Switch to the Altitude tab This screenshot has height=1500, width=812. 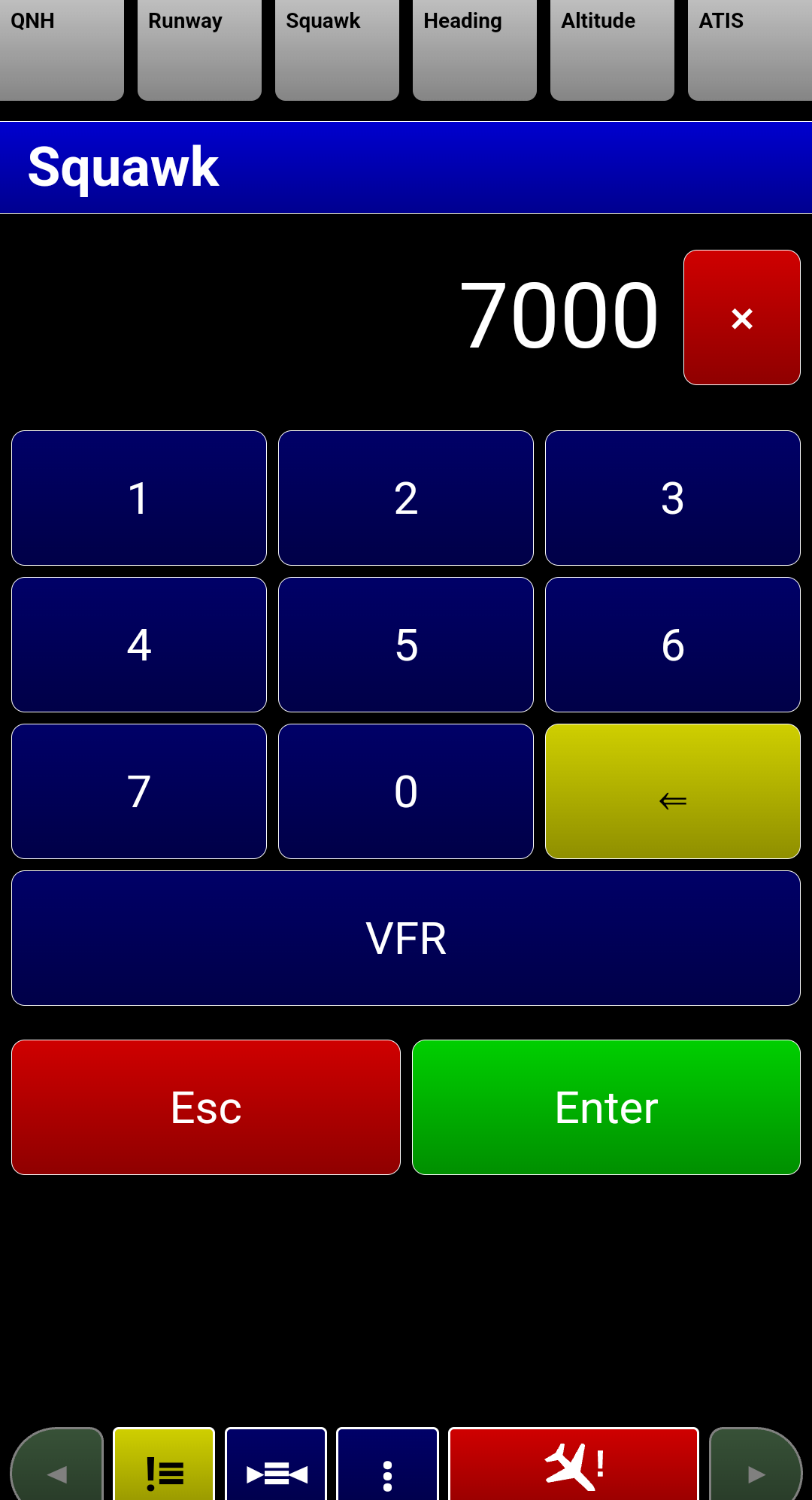612,50
